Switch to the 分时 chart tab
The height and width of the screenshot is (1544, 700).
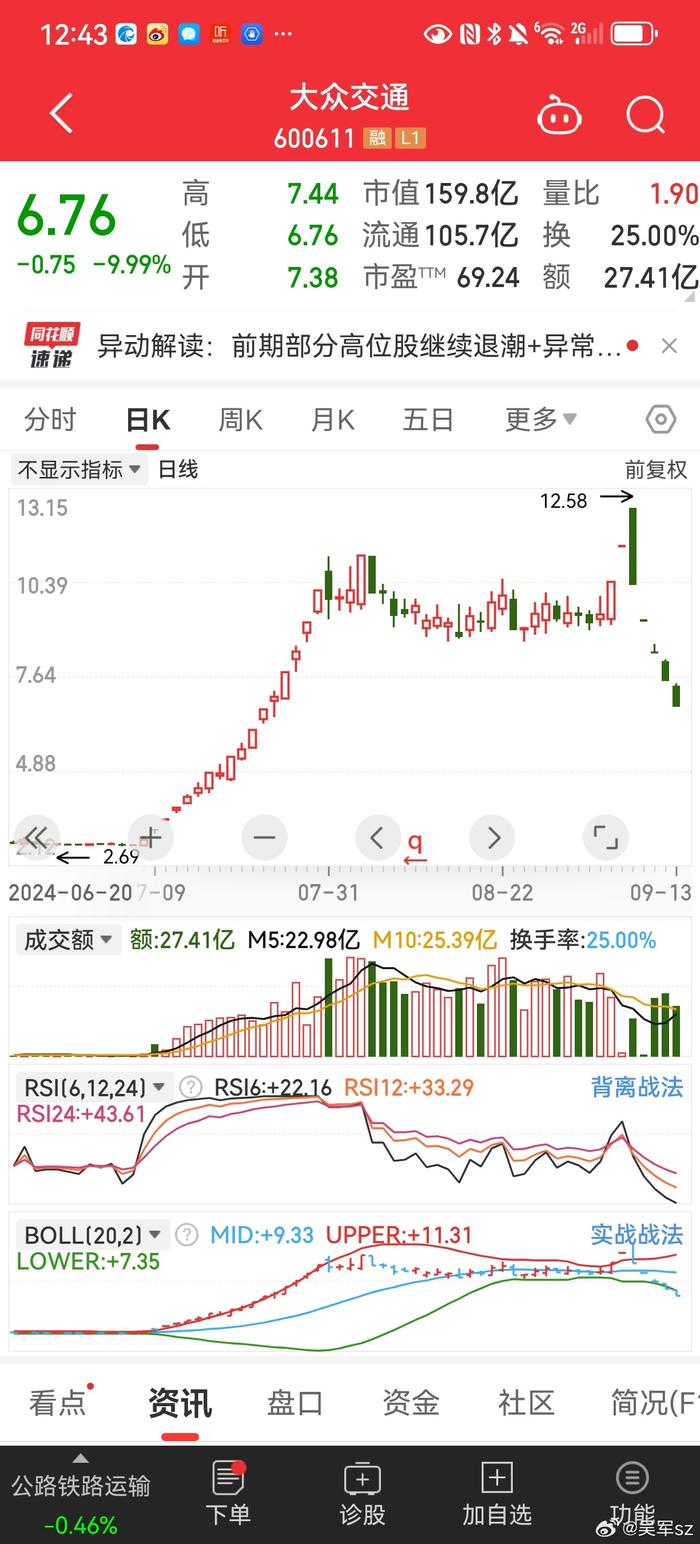50,420
